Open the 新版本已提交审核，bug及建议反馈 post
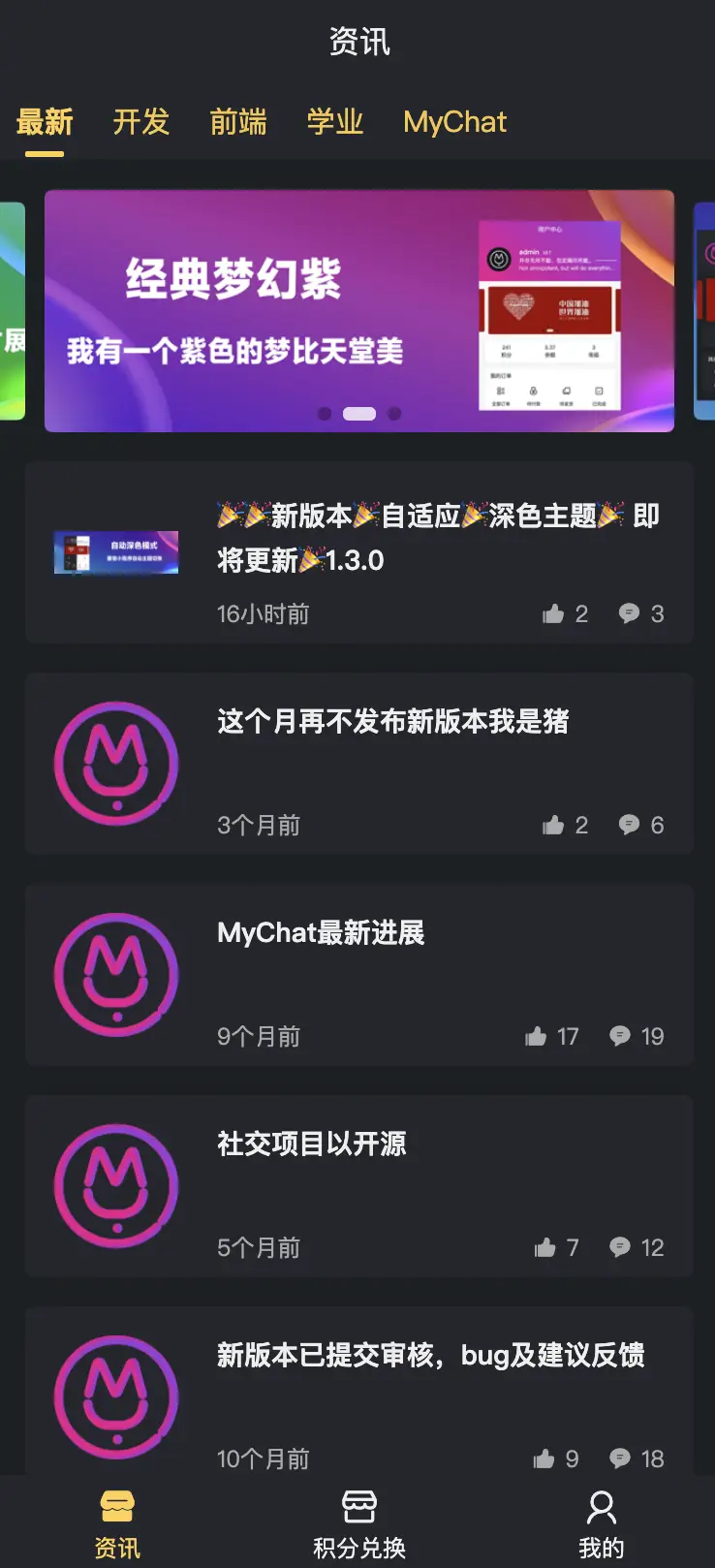 pyautogui.click(x=430, y=1356)
